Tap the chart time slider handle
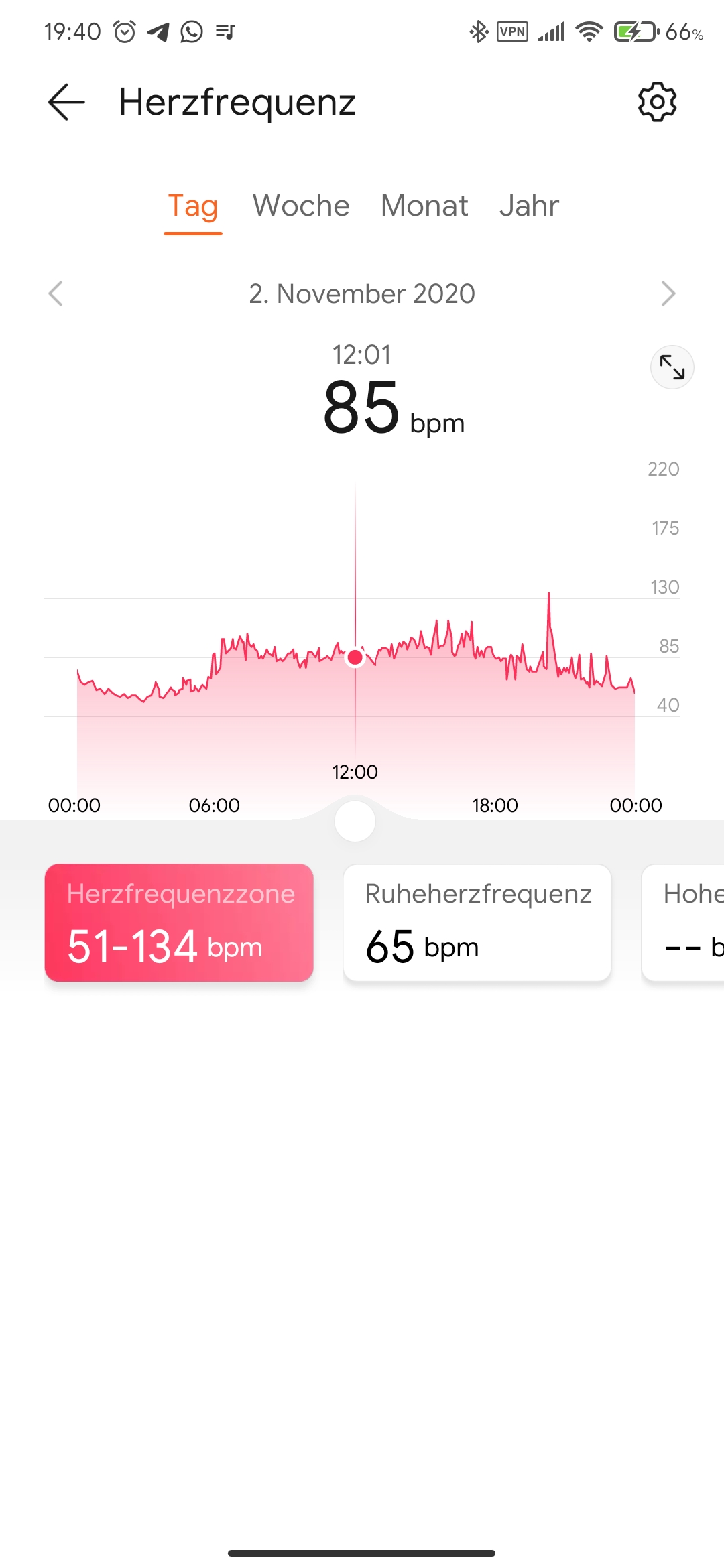Viewport: 724px width, 1568px height. coord(355,822)
